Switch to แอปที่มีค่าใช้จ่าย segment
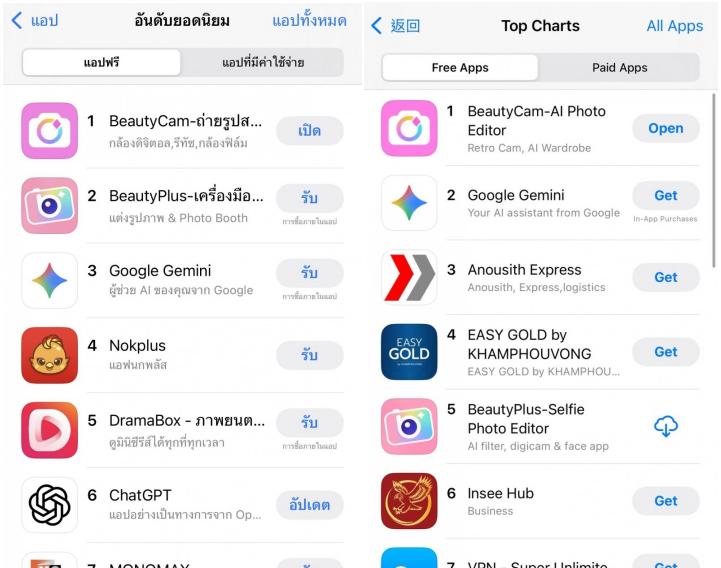The height and width of the screenshot is (568, 721). (262, 63)
